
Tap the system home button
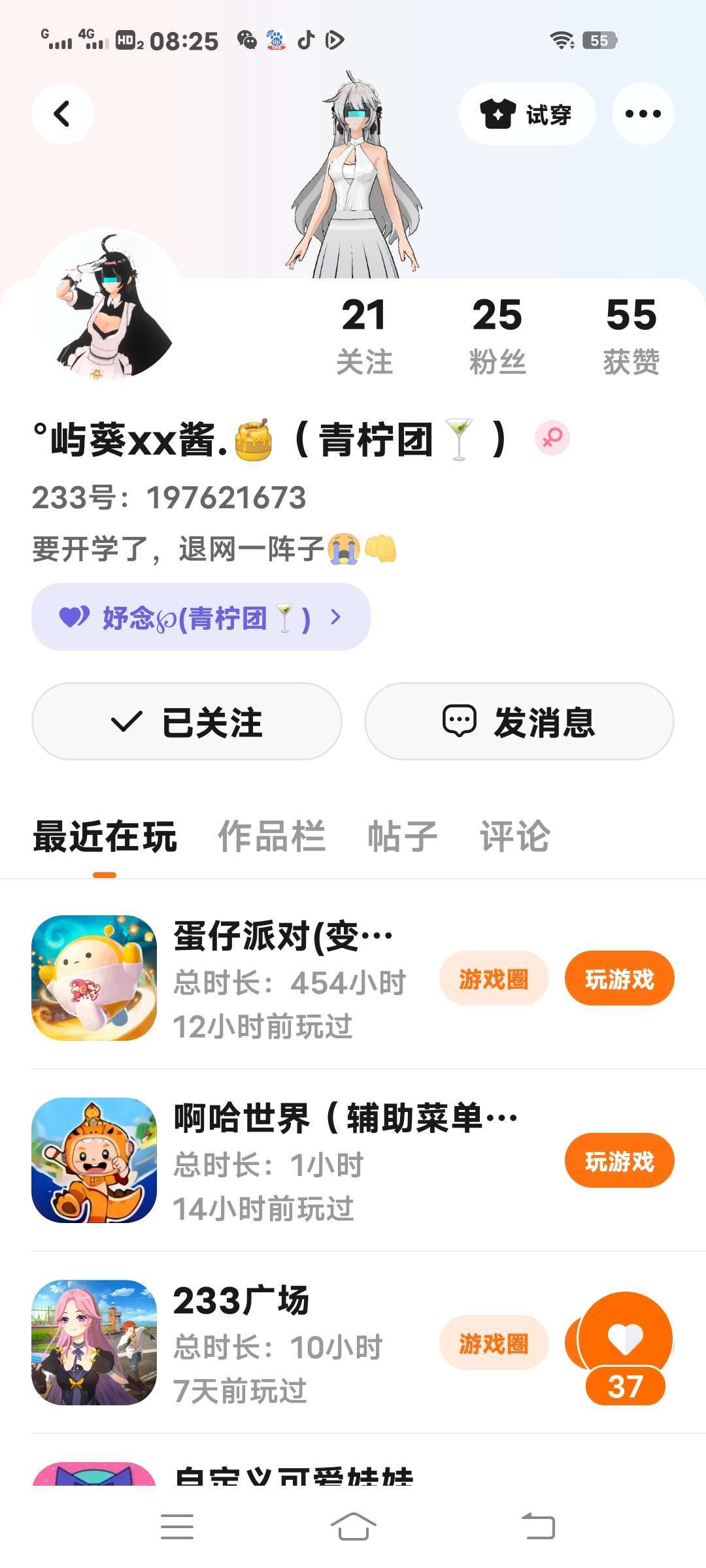tap(353, 1527)
